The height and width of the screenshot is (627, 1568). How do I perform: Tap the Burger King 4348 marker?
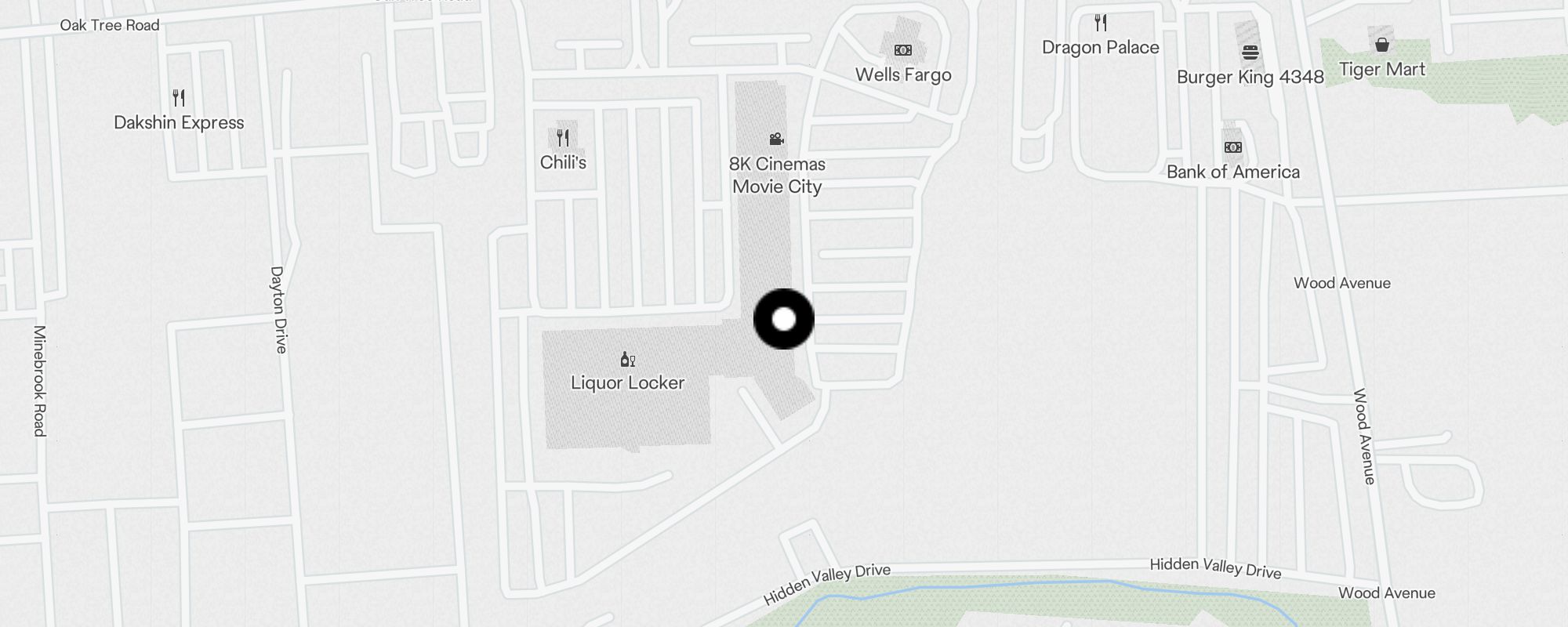click(x=1250, y=53)
